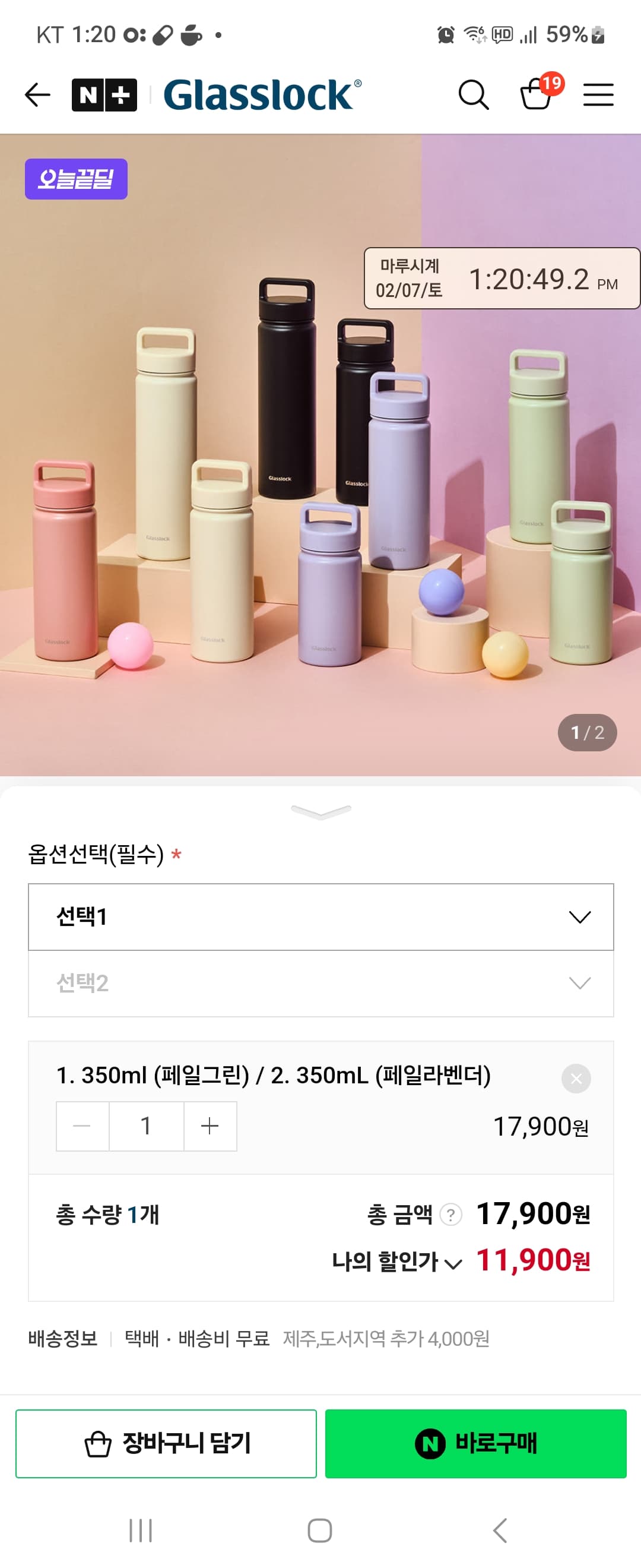
Task: Tap the 1/2 image page indicator
Action: coord(587,734)
